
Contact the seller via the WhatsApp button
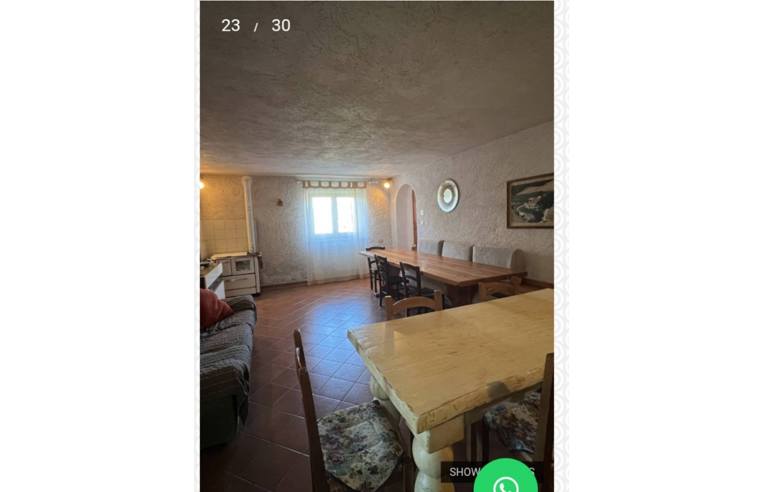click(x=506, y=481)
